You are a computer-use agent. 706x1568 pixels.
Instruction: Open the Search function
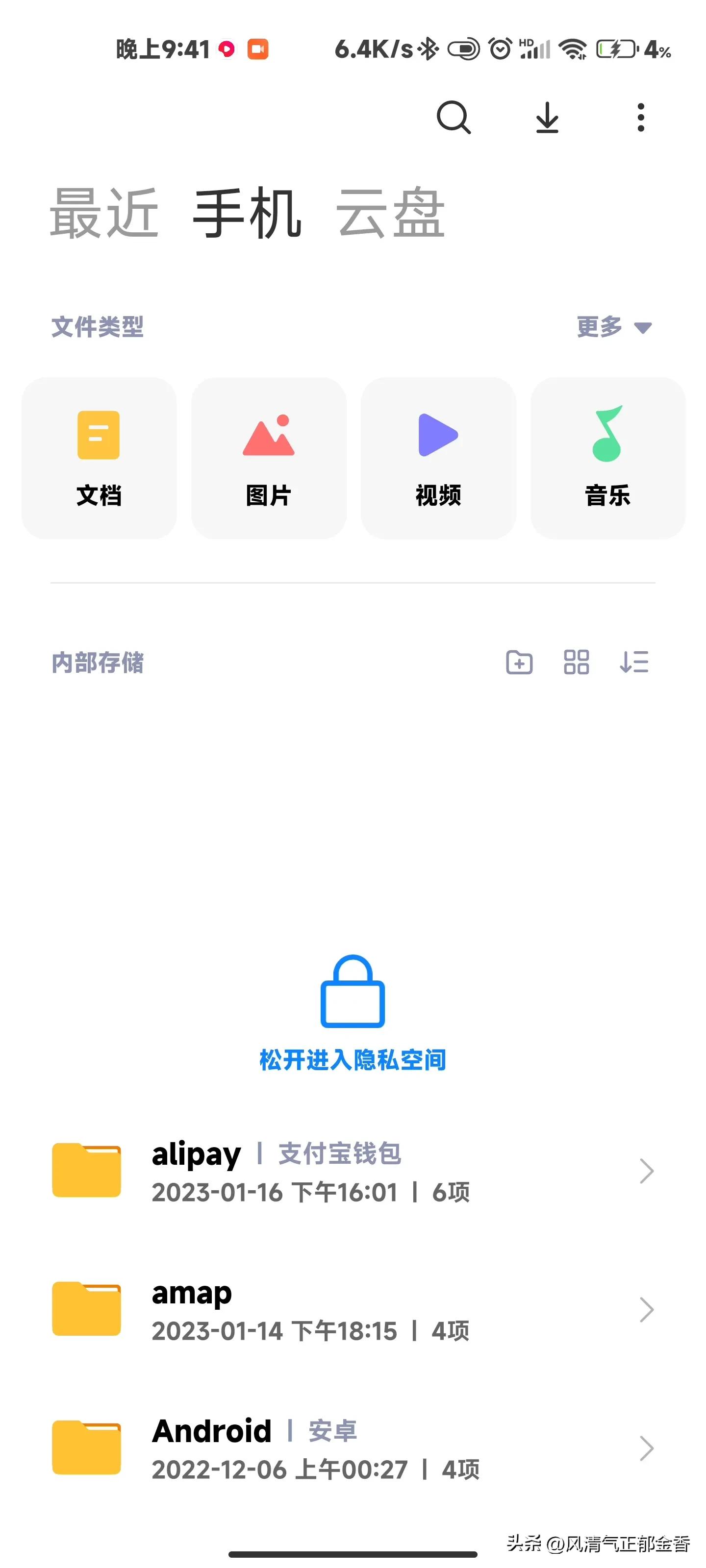(454, 118)
